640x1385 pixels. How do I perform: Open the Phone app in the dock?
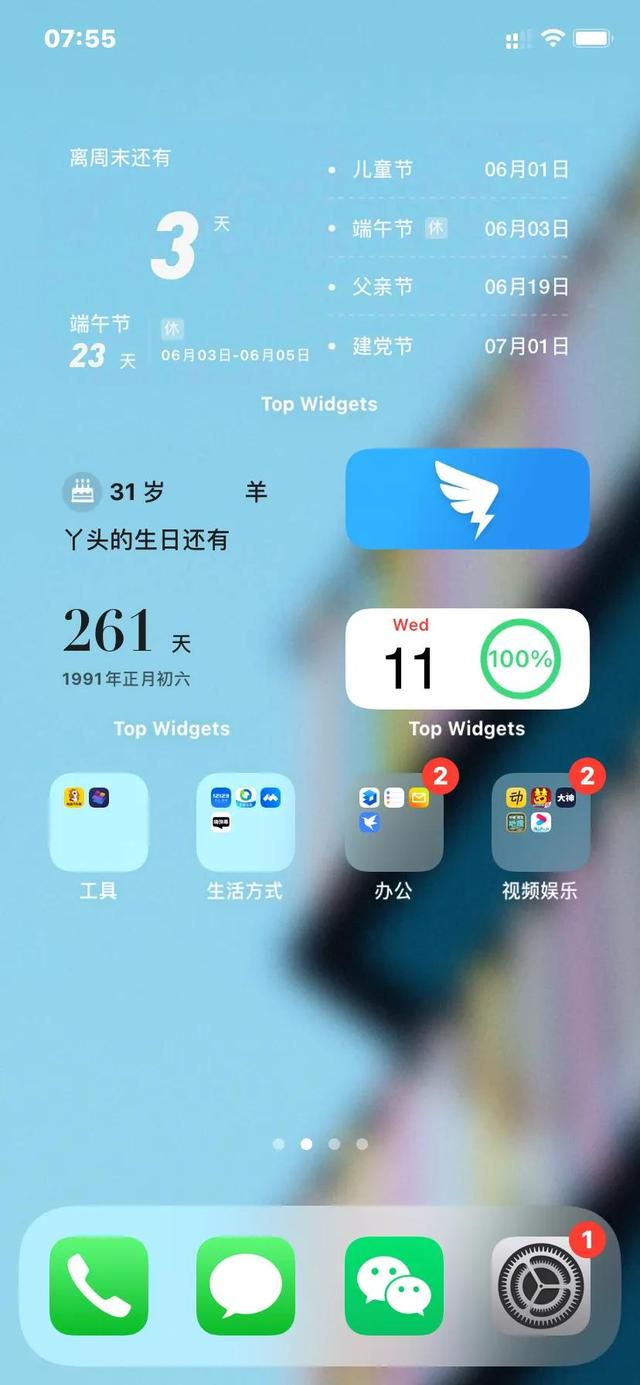coord(99,1286)
